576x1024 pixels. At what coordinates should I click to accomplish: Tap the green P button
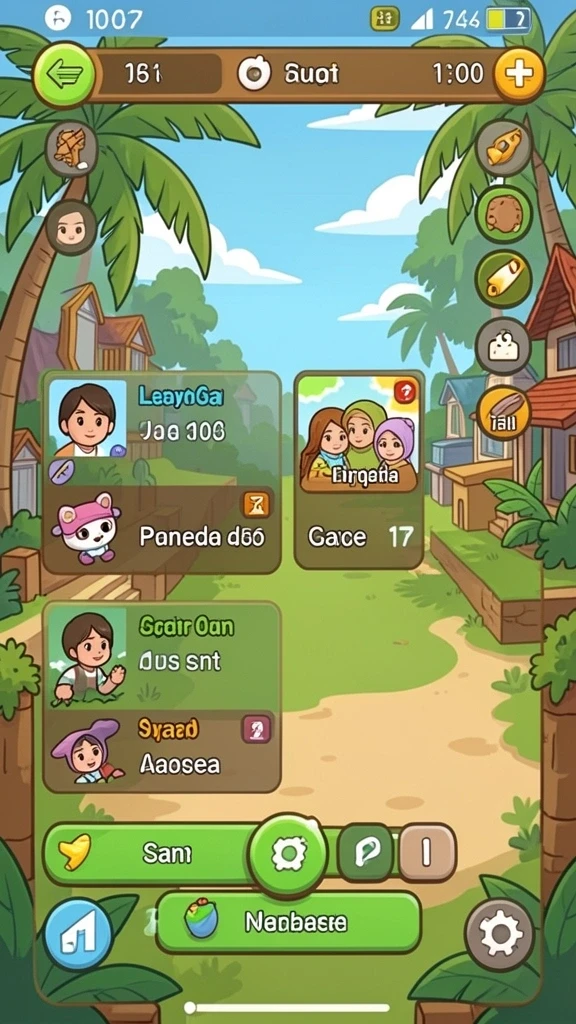(366, 853)
